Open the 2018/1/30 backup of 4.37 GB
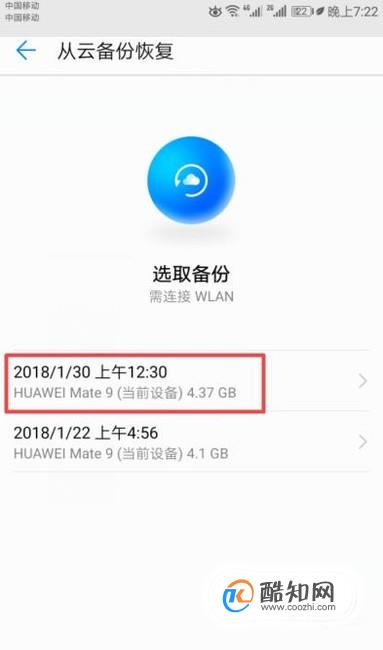383x650 pixels. coord(191,381)
